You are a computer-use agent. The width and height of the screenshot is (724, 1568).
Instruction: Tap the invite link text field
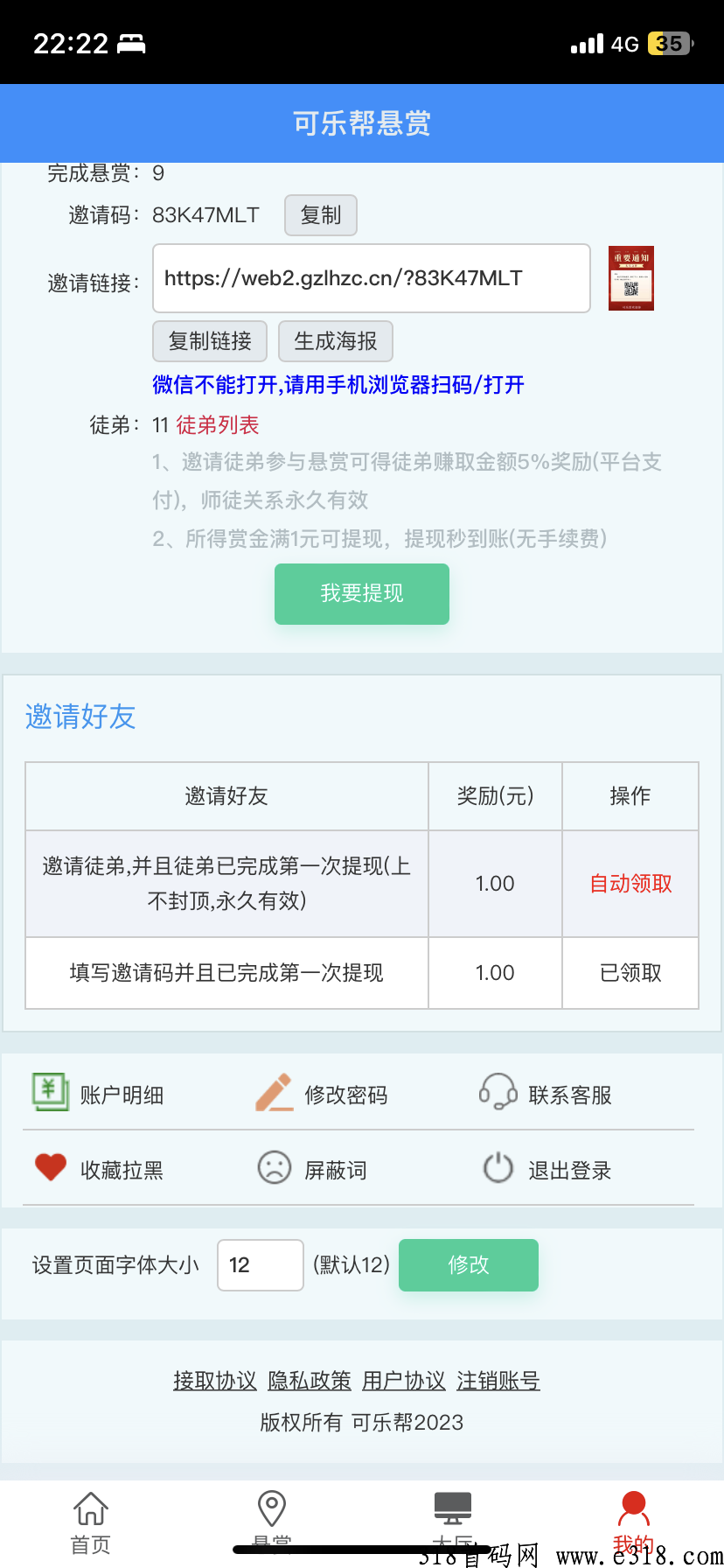pos(372,278)
